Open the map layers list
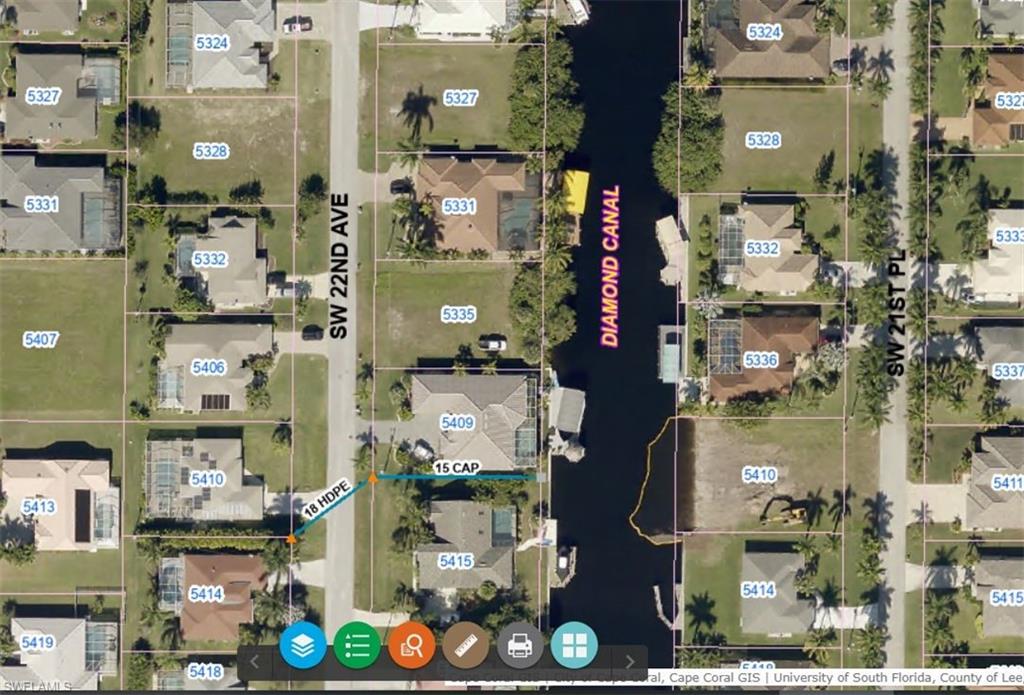The image size is (1024, 695). click(x=303, y=646)
